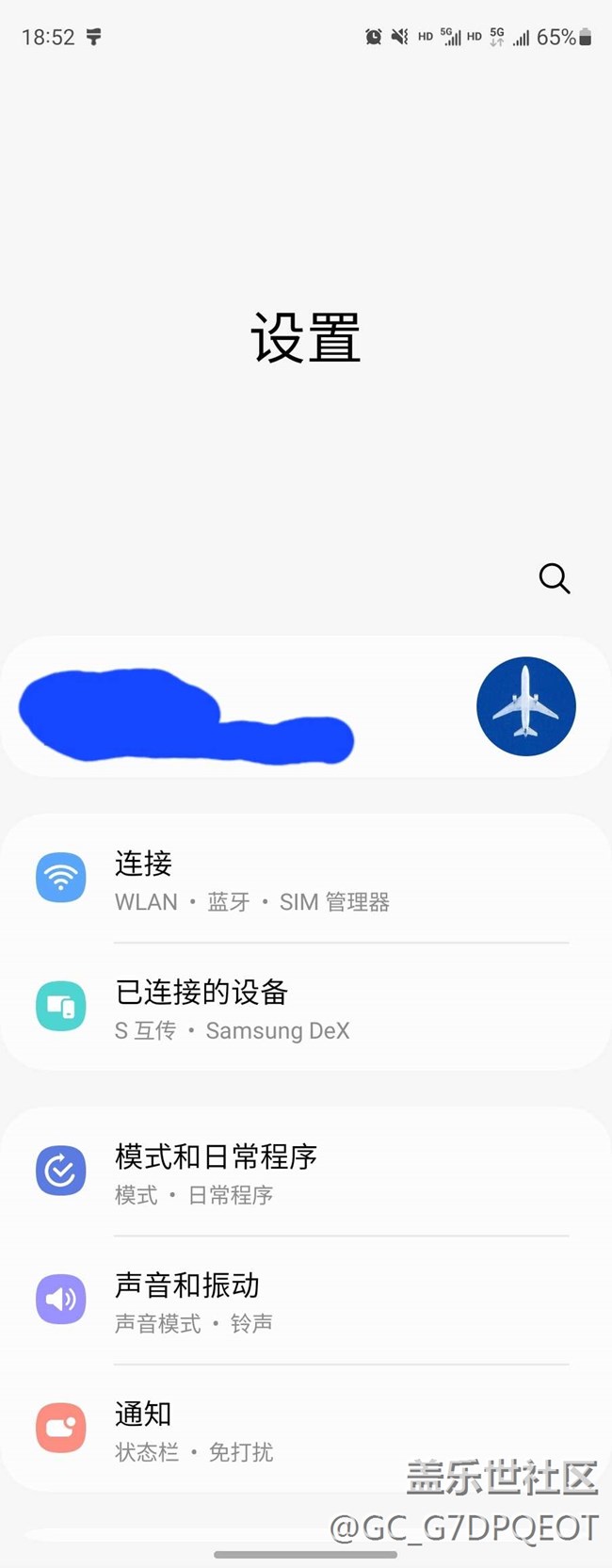The height and width of the screenshot is (1568, 612).
Task: Open 模式和日常程序
Action: [x=305, y=1172]
